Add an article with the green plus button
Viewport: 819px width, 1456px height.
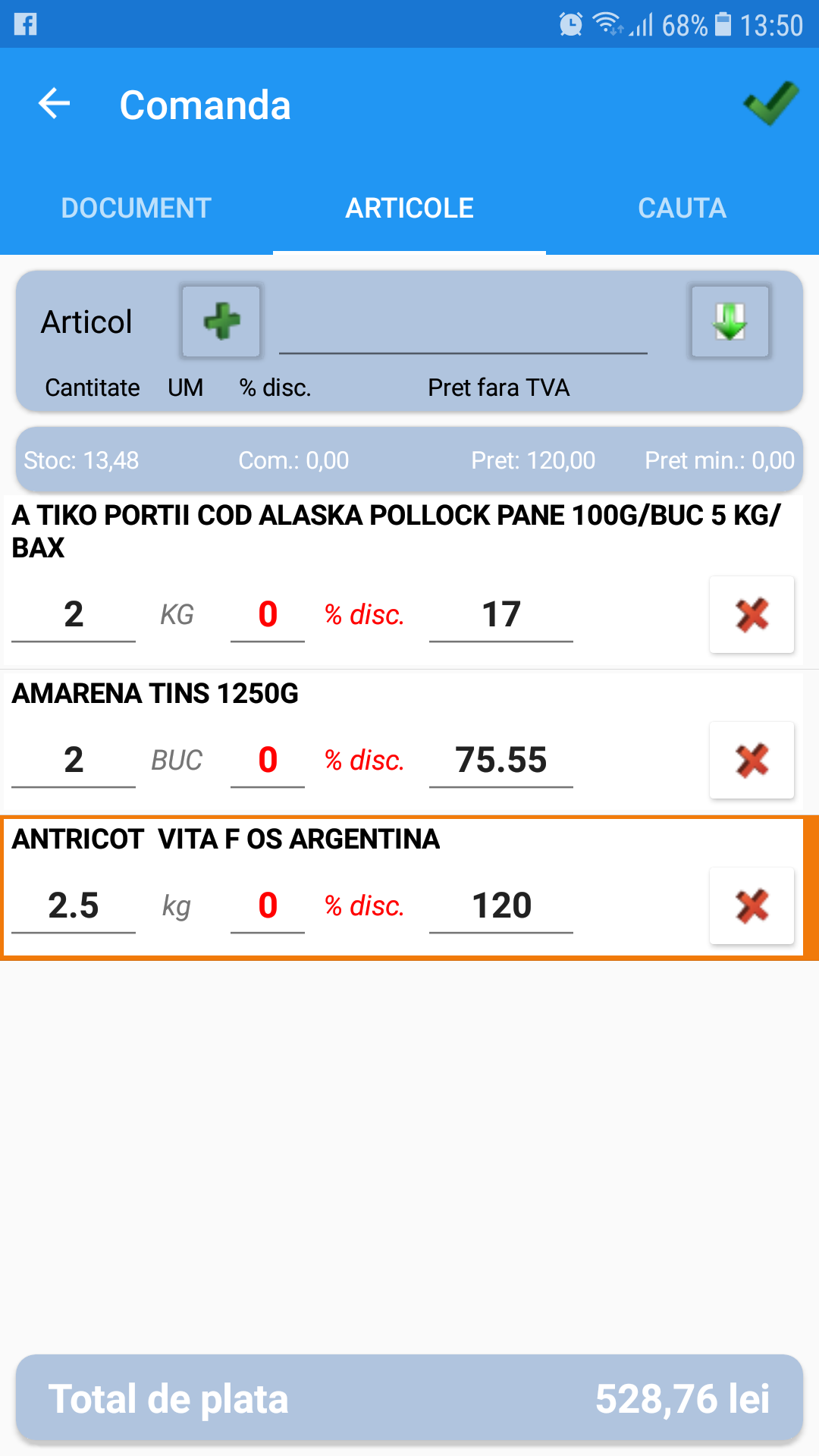[x=221, y=322]
